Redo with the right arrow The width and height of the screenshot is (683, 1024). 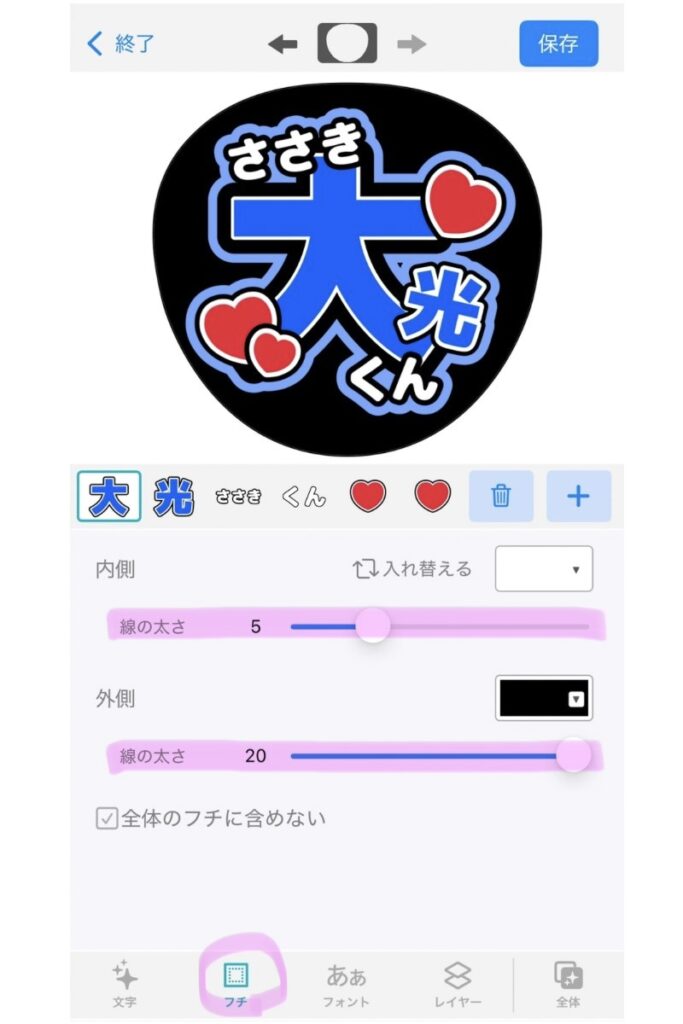point(411,44)
